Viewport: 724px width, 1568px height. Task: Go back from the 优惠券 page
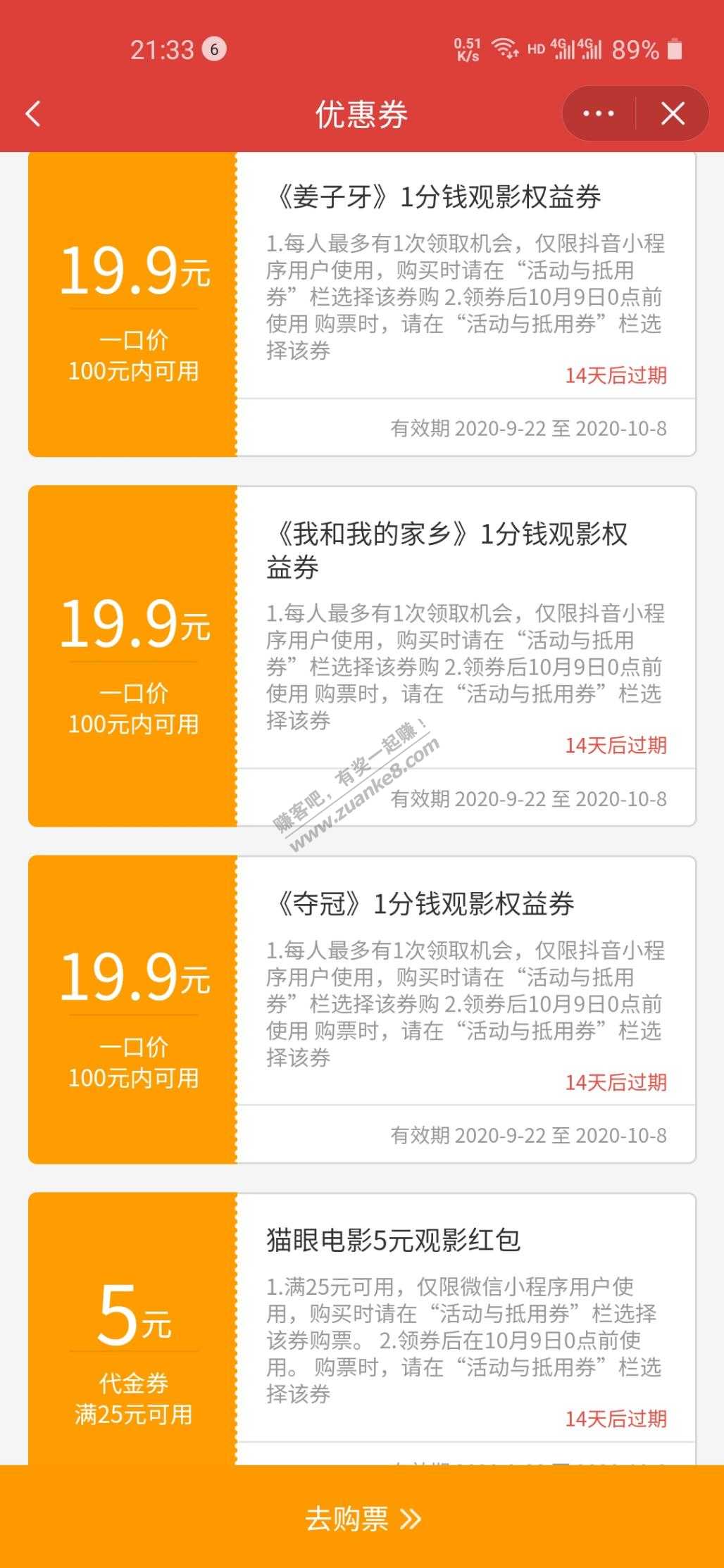[33, 114]
